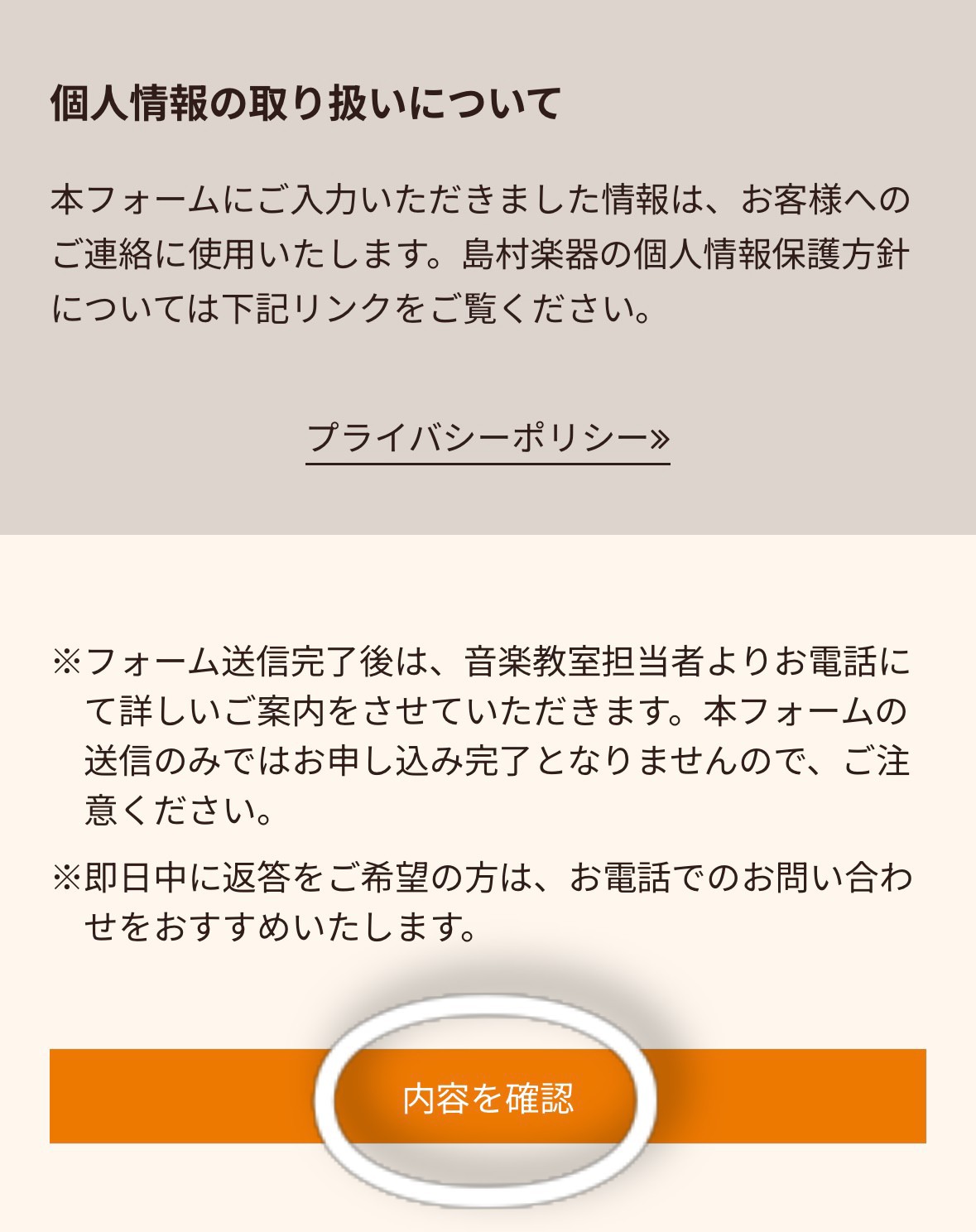Viewport: 976px width, 1232px height.
Task: Open the プライバシーポリシー link
Action: click(x=488, y=437)
